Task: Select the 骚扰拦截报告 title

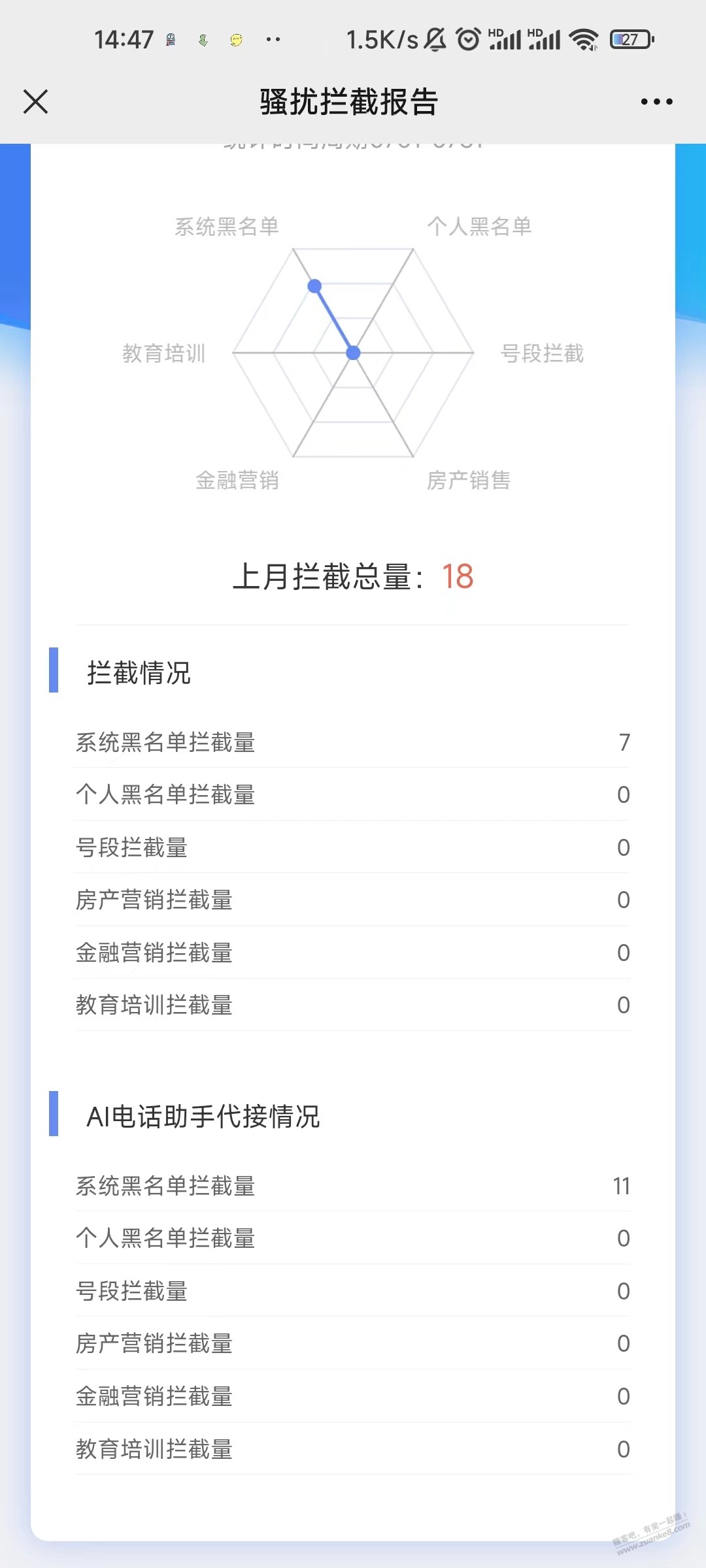Action: pyautogui.click(x=348, y=102)
